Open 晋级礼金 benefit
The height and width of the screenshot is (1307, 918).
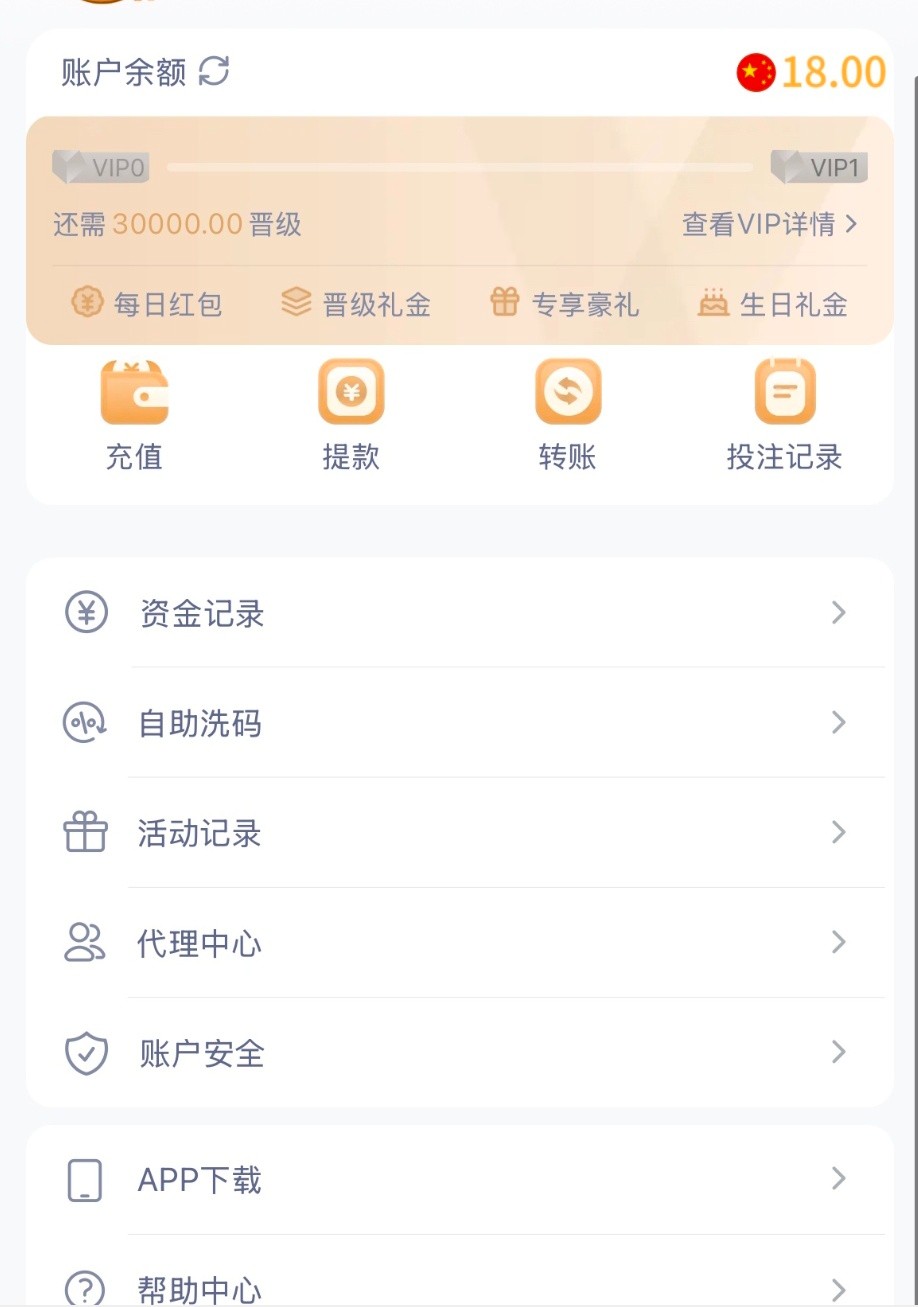click(355, 304)
